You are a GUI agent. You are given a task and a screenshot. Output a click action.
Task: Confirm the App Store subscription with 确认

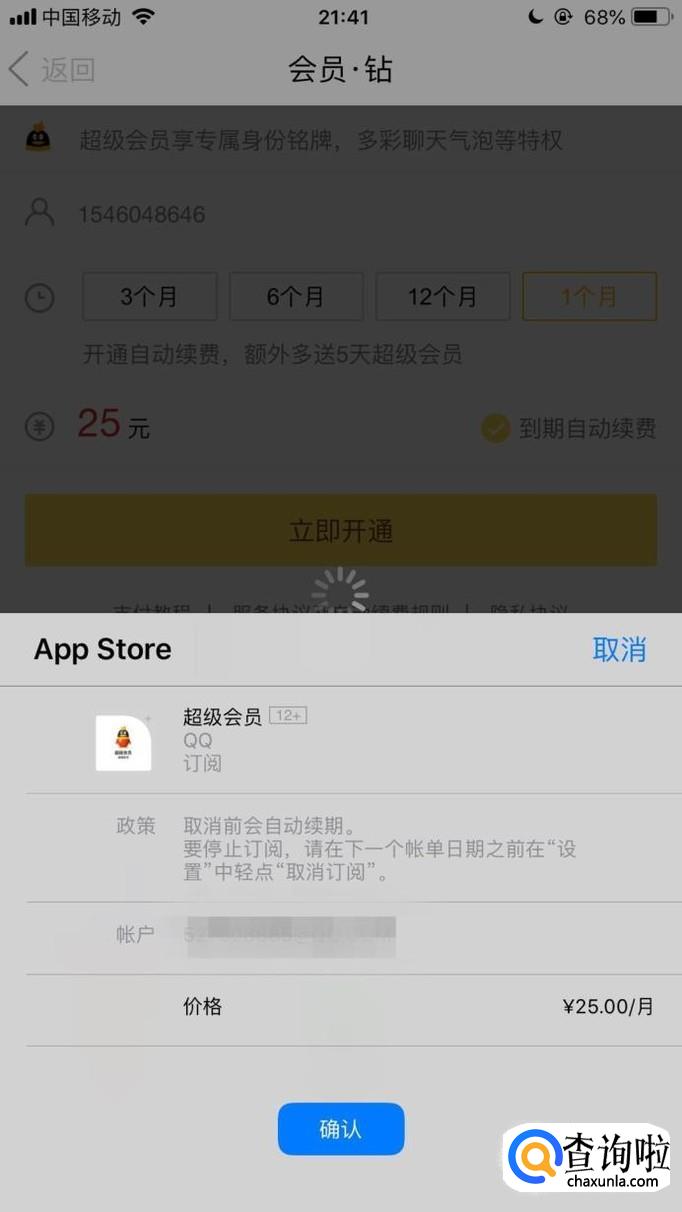[340, 1129]
